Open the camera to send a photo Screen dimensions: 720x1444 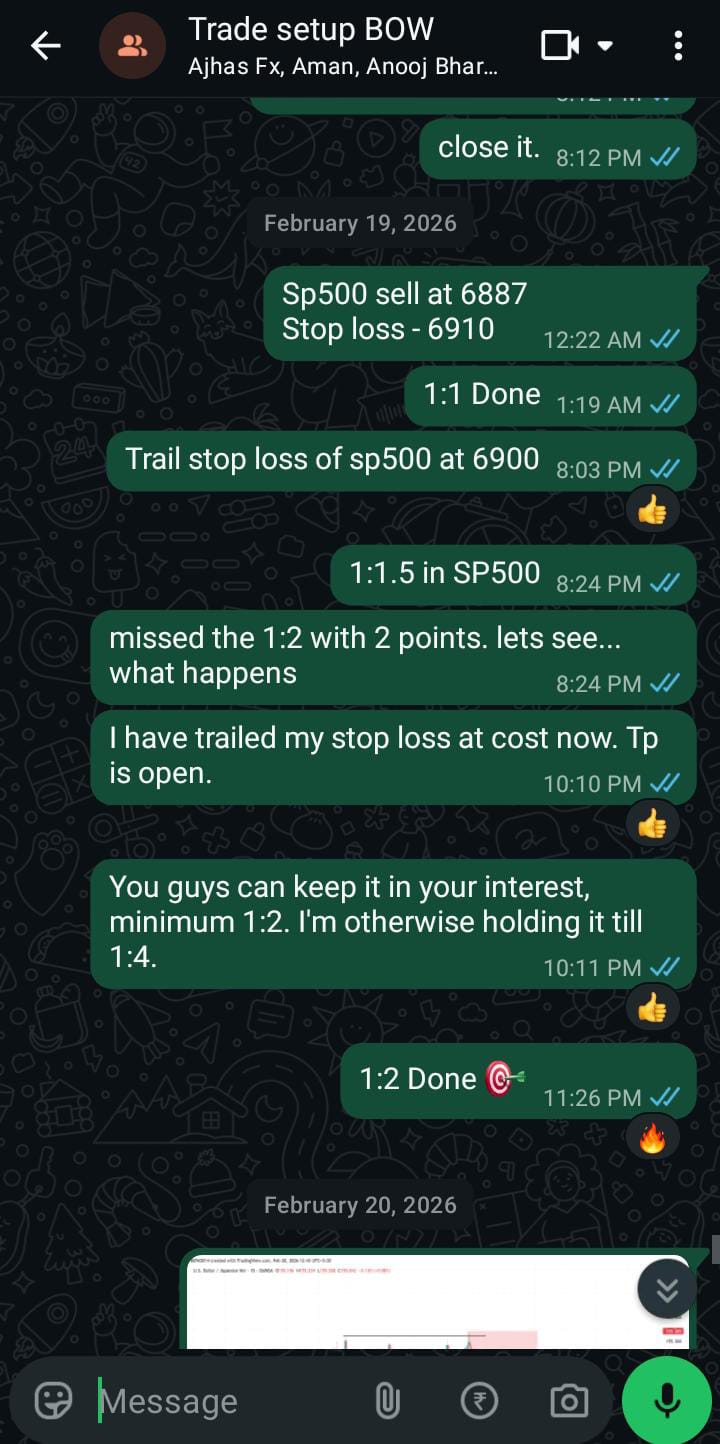coord(569,1401)
